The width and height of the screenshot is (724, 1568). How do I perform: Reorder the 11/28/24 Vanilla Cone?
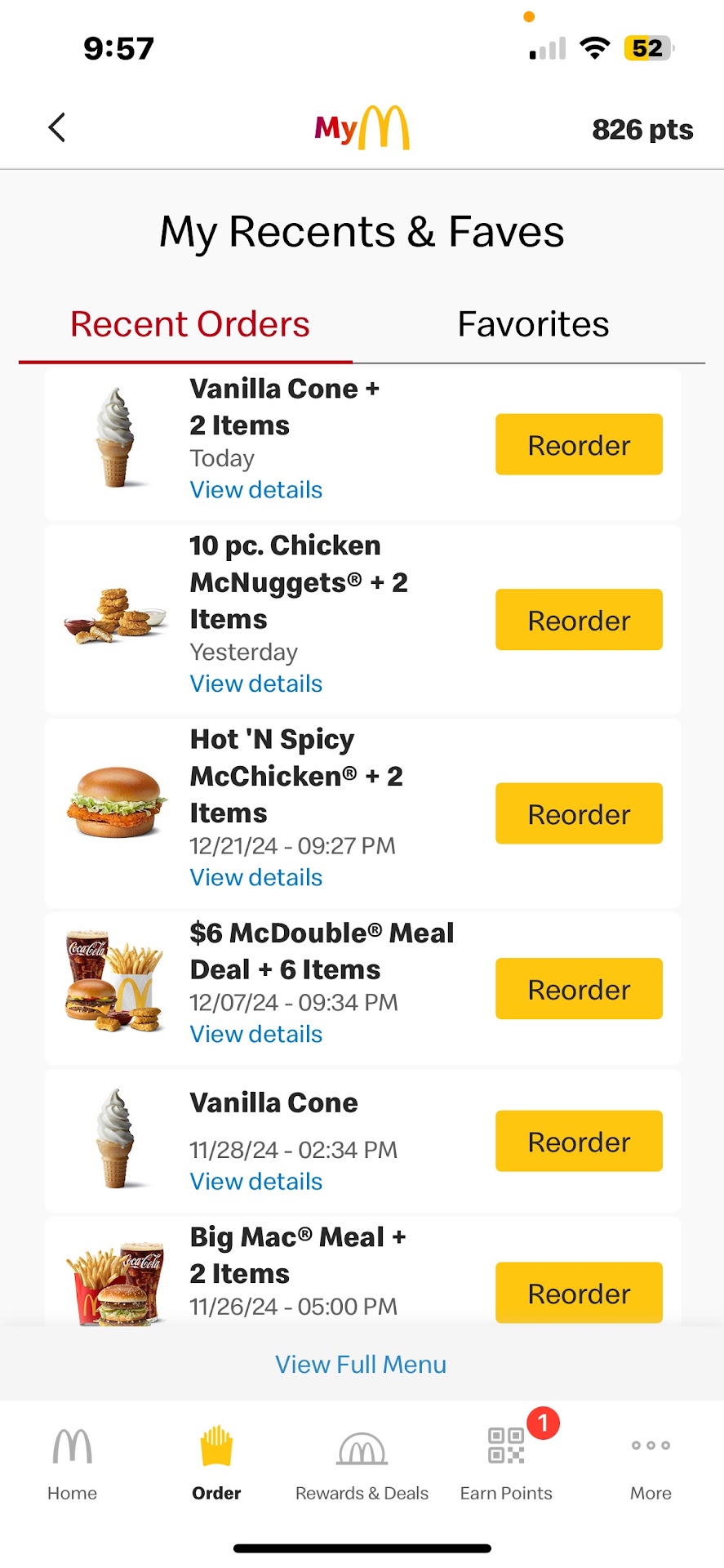pos(579,1141)
